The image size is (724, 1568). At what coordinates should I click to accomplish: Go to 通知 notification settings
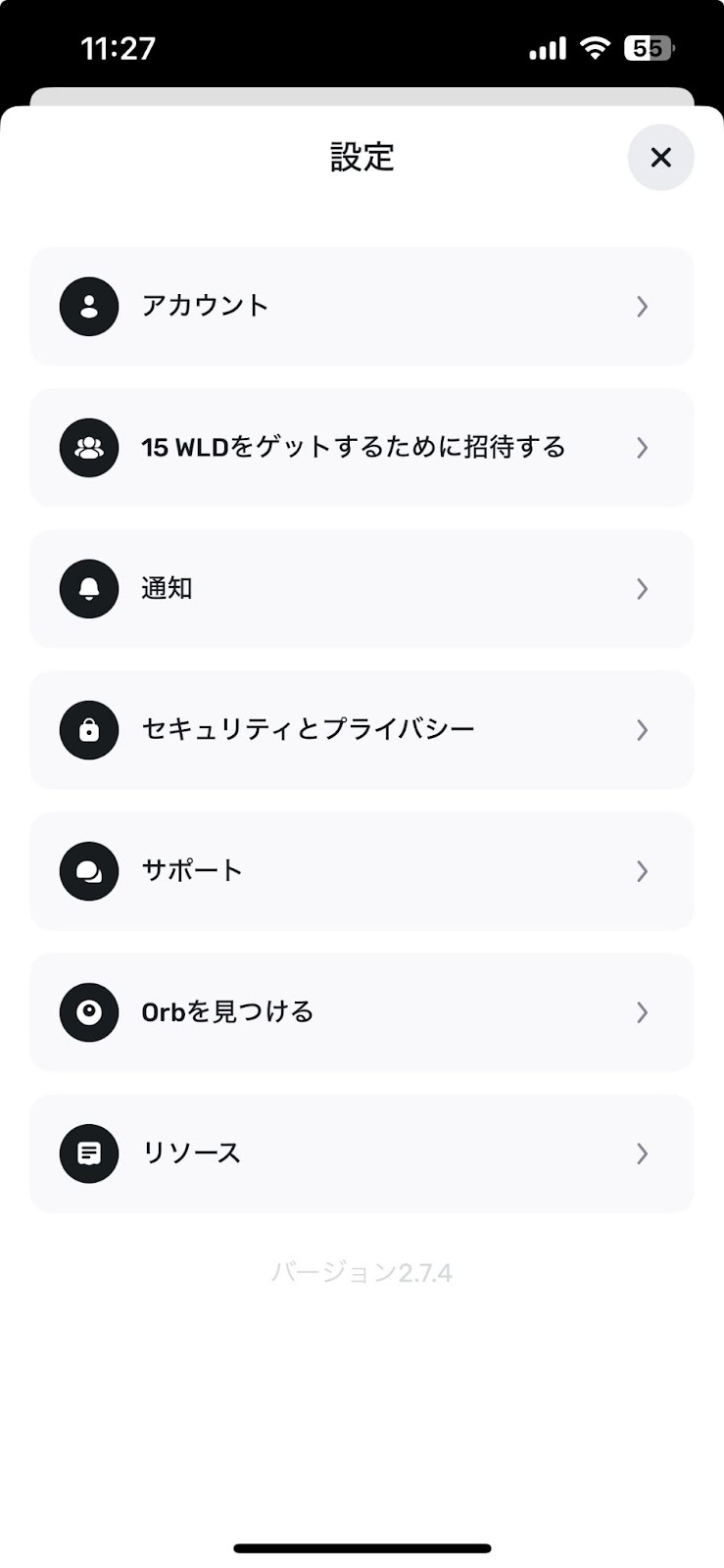(x=362, y=589)
